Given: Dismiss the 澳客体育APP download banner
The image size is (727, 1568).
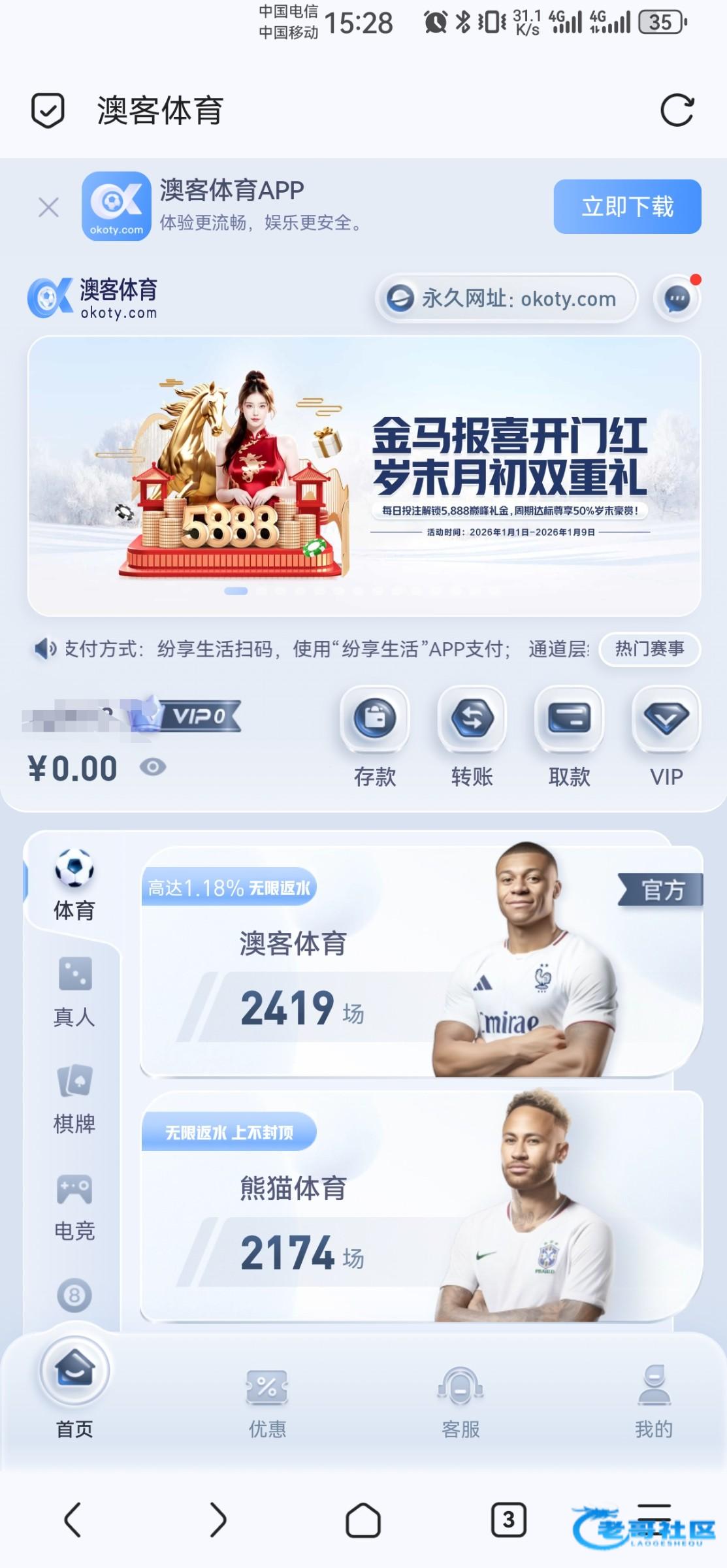Looking at the screenshot, I should 48,208.
